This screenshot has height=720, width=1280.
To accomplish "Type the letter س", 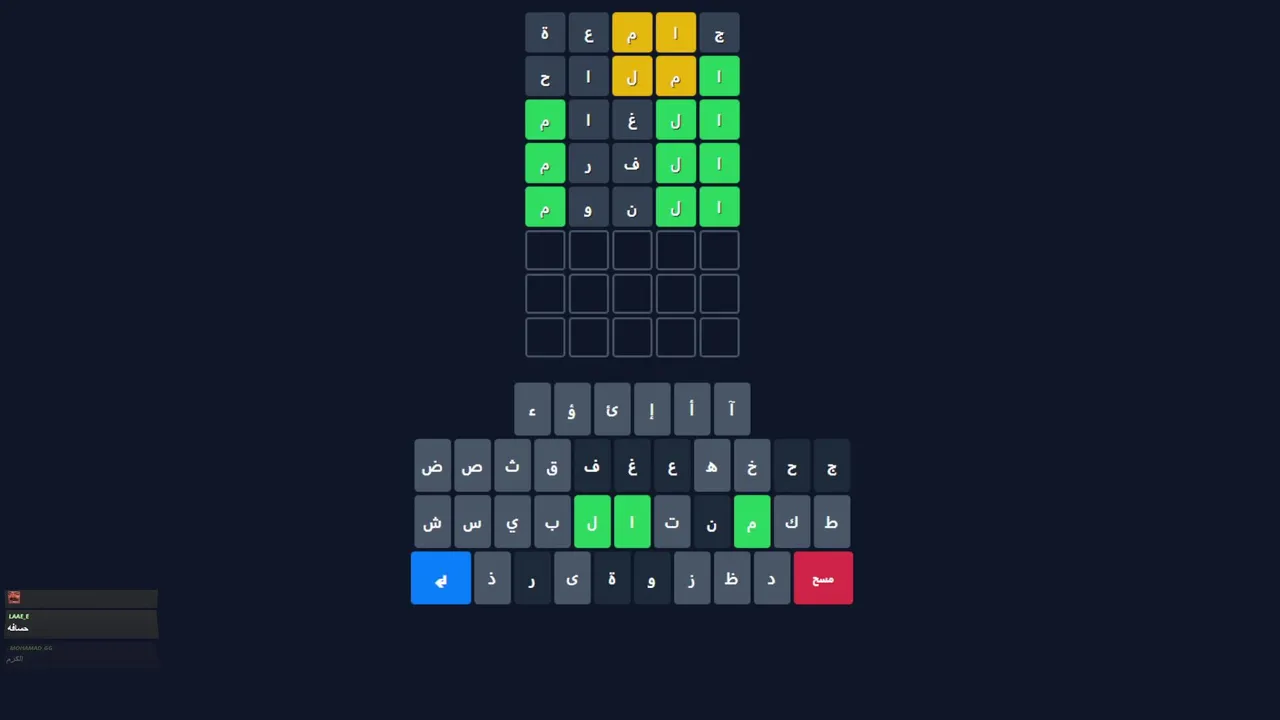I will tap(472, 522).
